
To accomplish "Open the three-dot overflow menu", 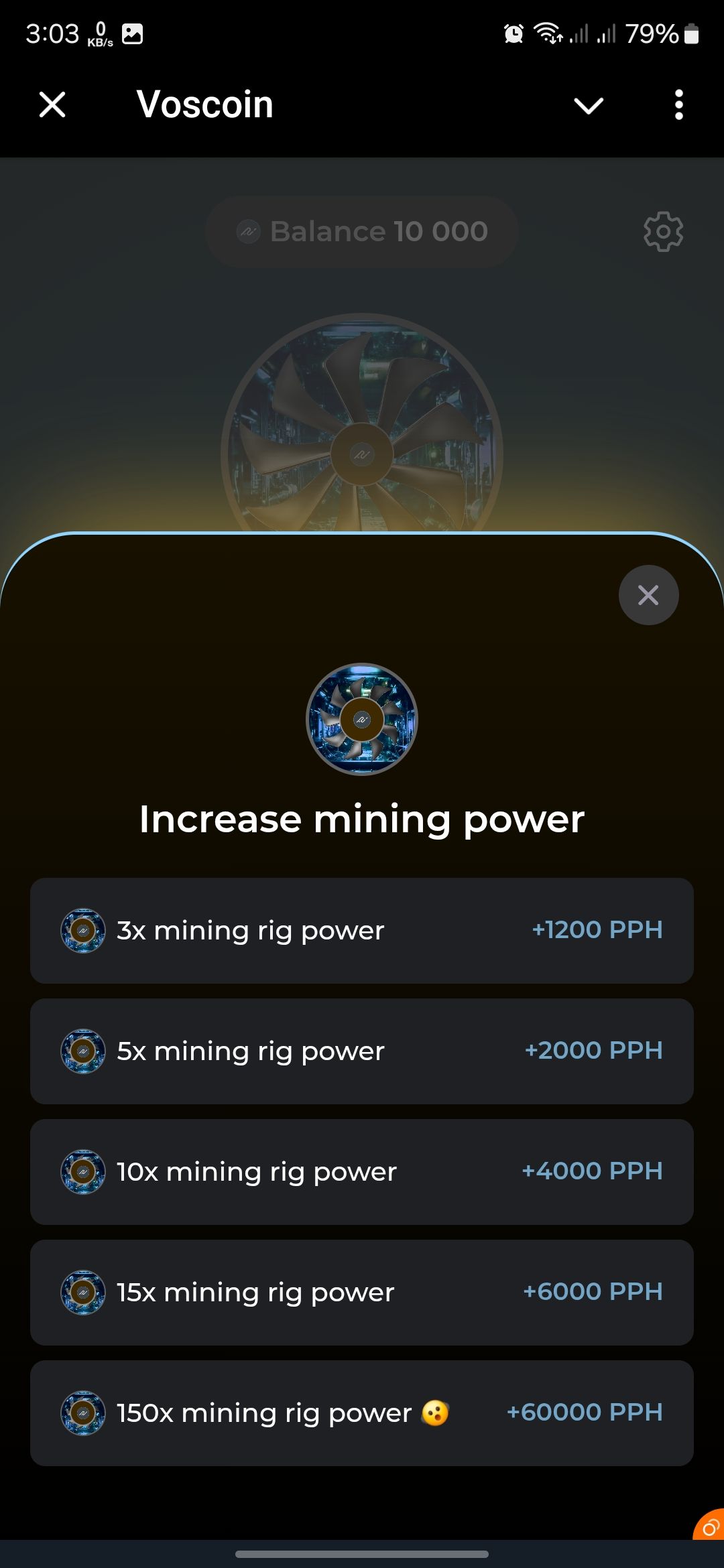I will [x=678, y=105].
